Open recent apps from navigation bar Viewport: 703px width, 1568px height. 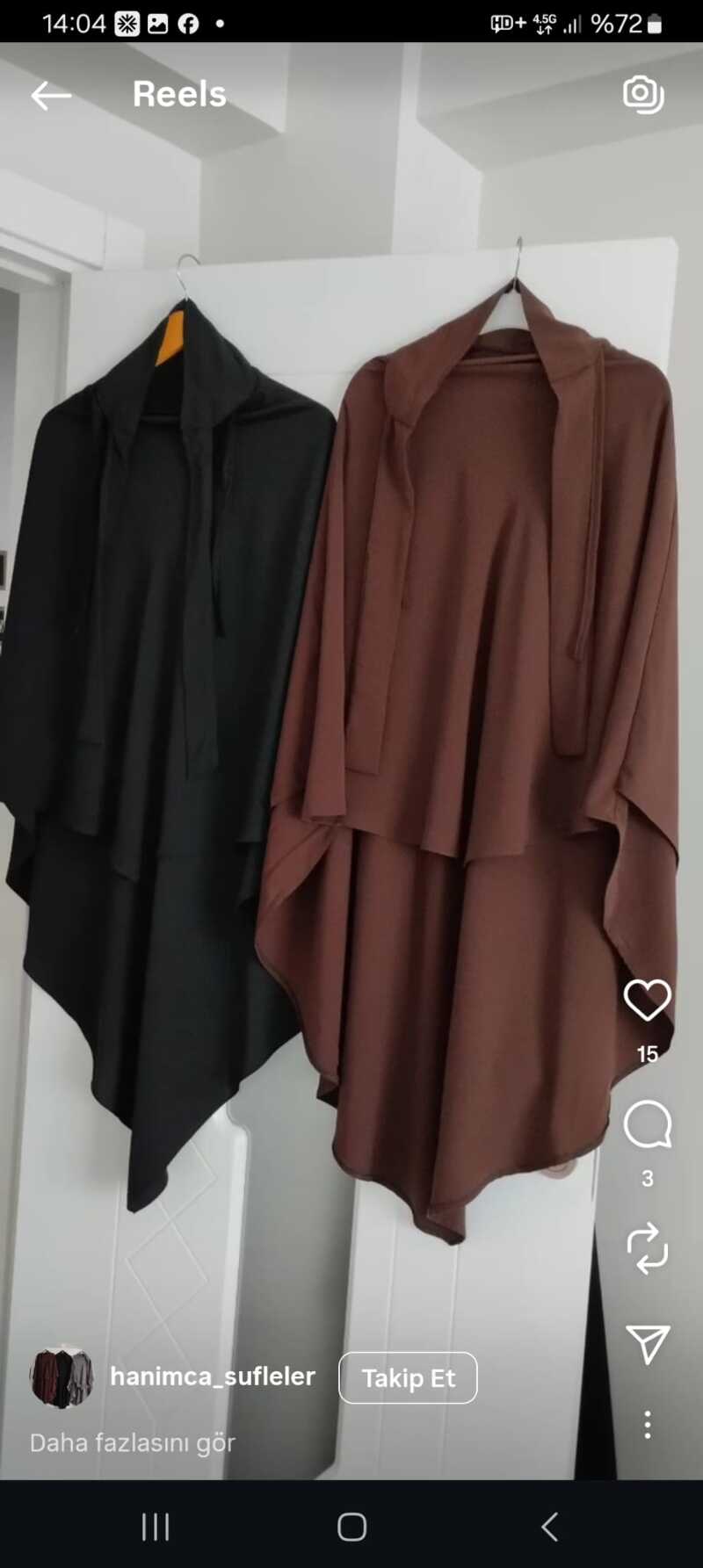click(156, 1527)
